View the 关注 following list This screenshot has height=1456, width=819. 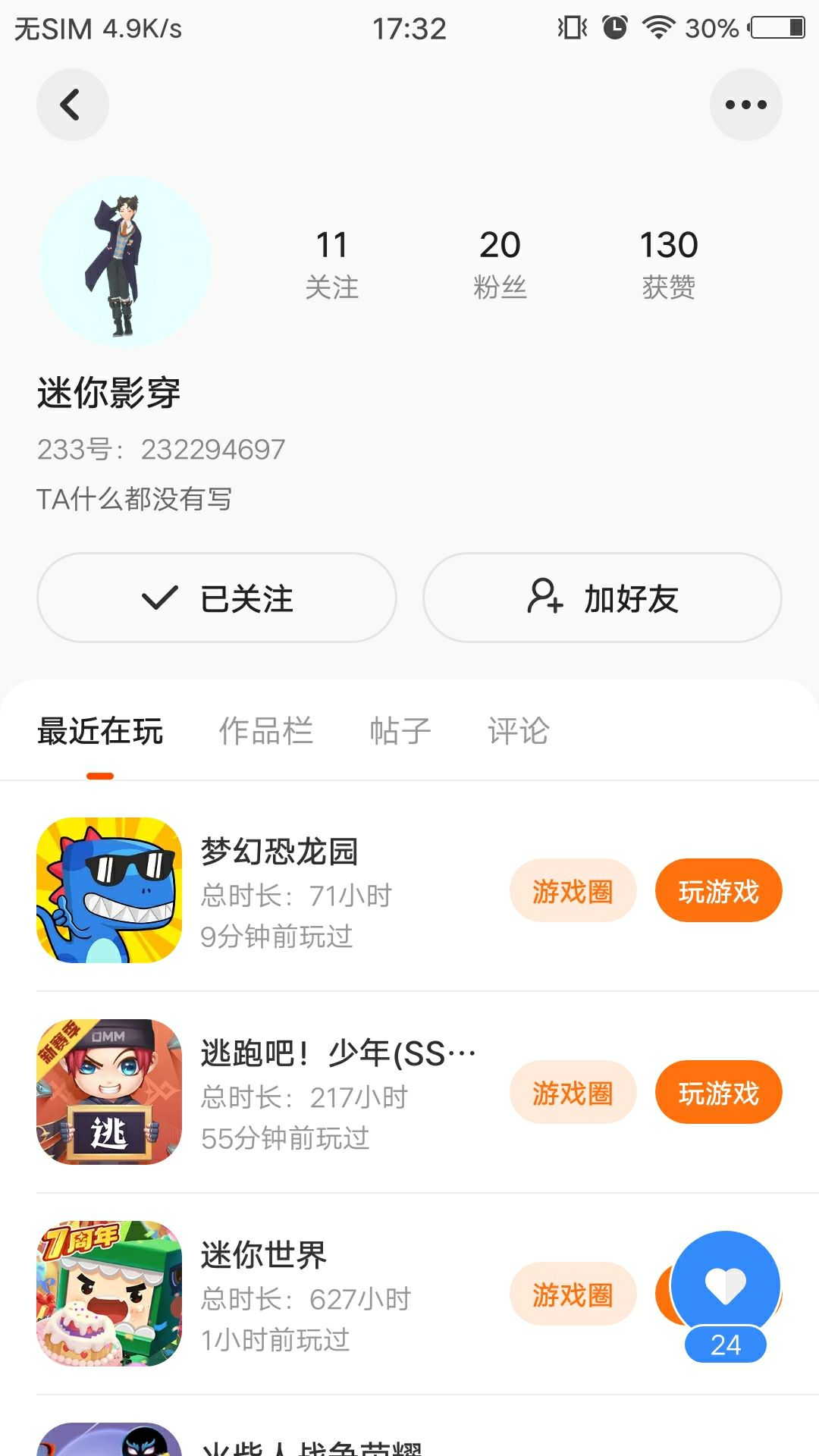tap(331, 264)
